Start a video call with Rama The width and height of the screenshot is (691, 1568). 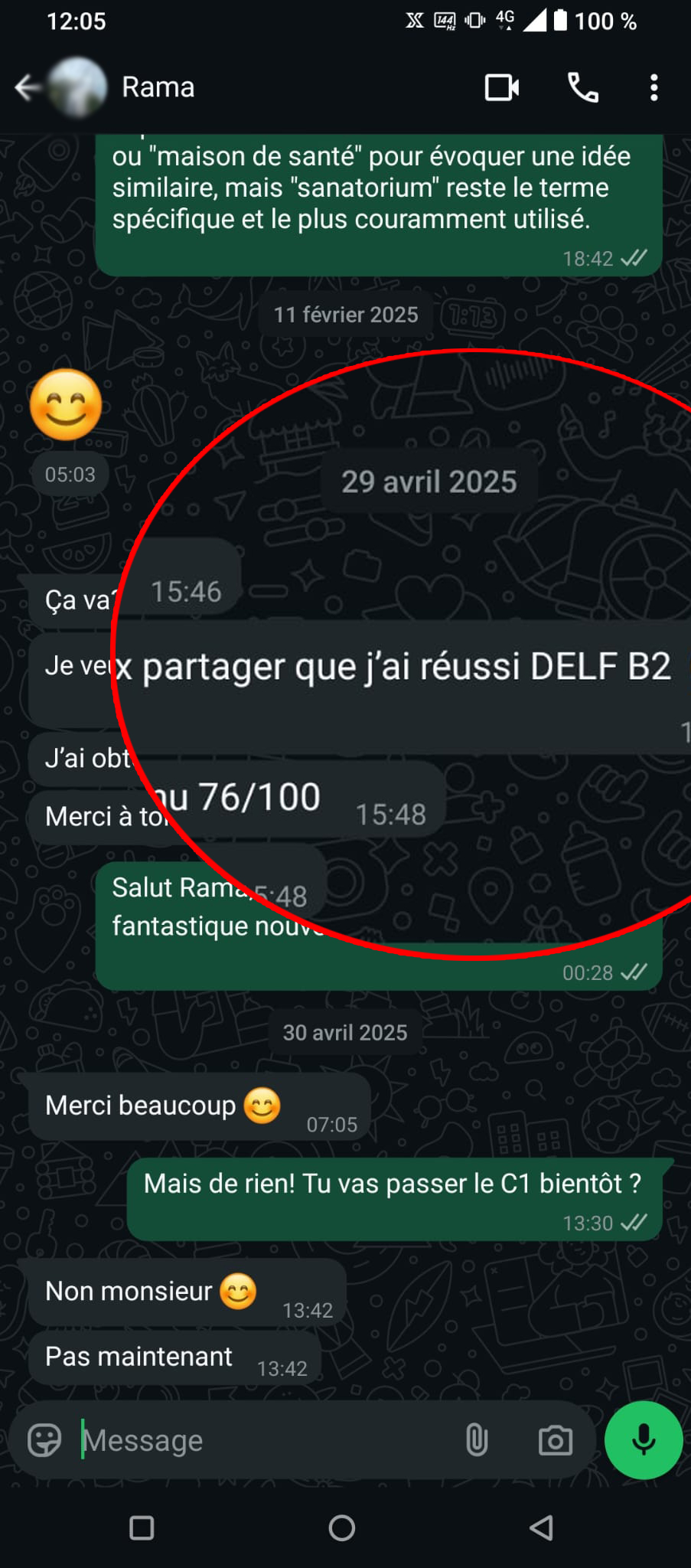[x=502, y=87]
